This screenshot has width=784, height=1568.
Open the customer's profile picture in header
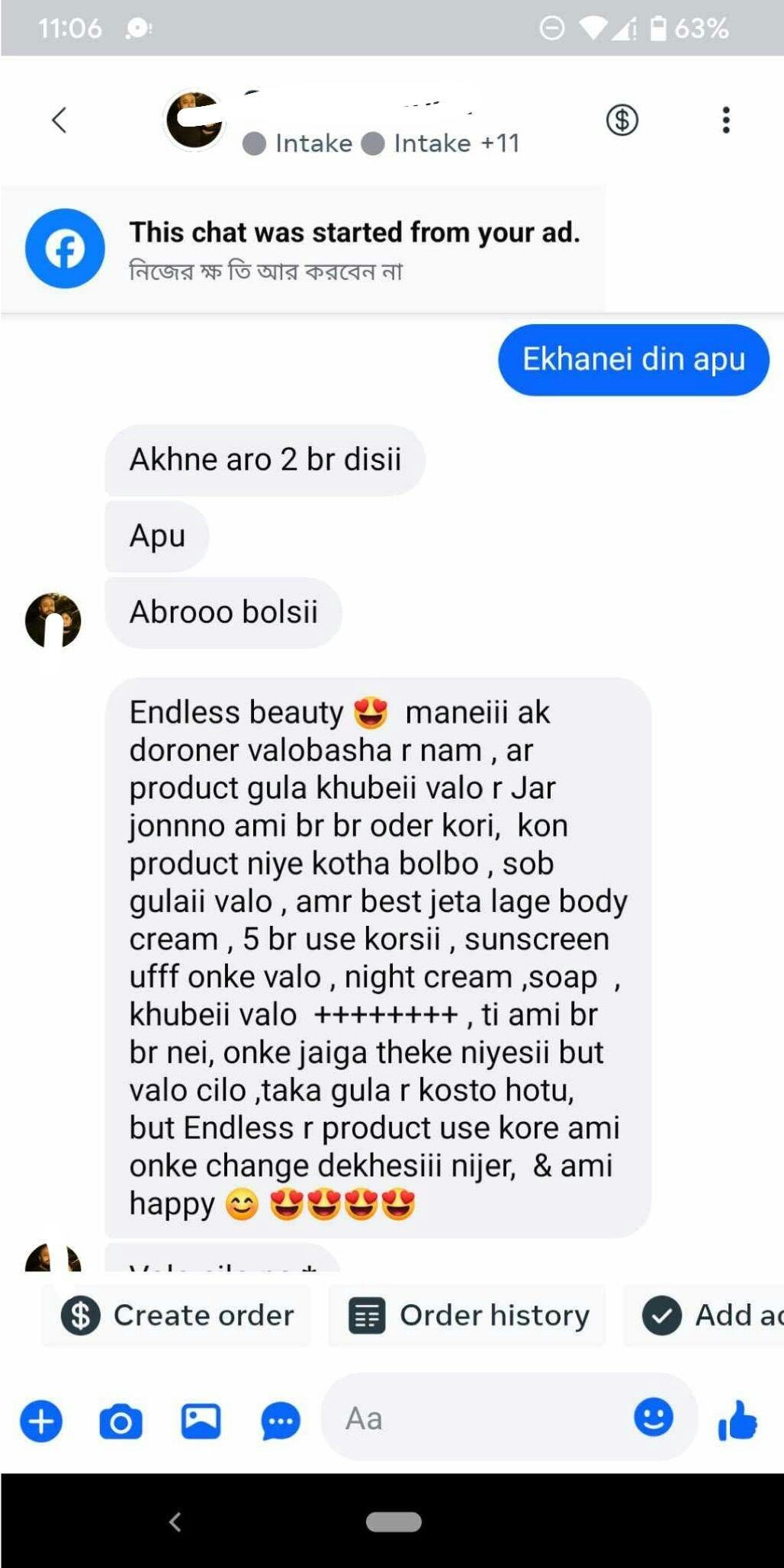pos(194,120)
